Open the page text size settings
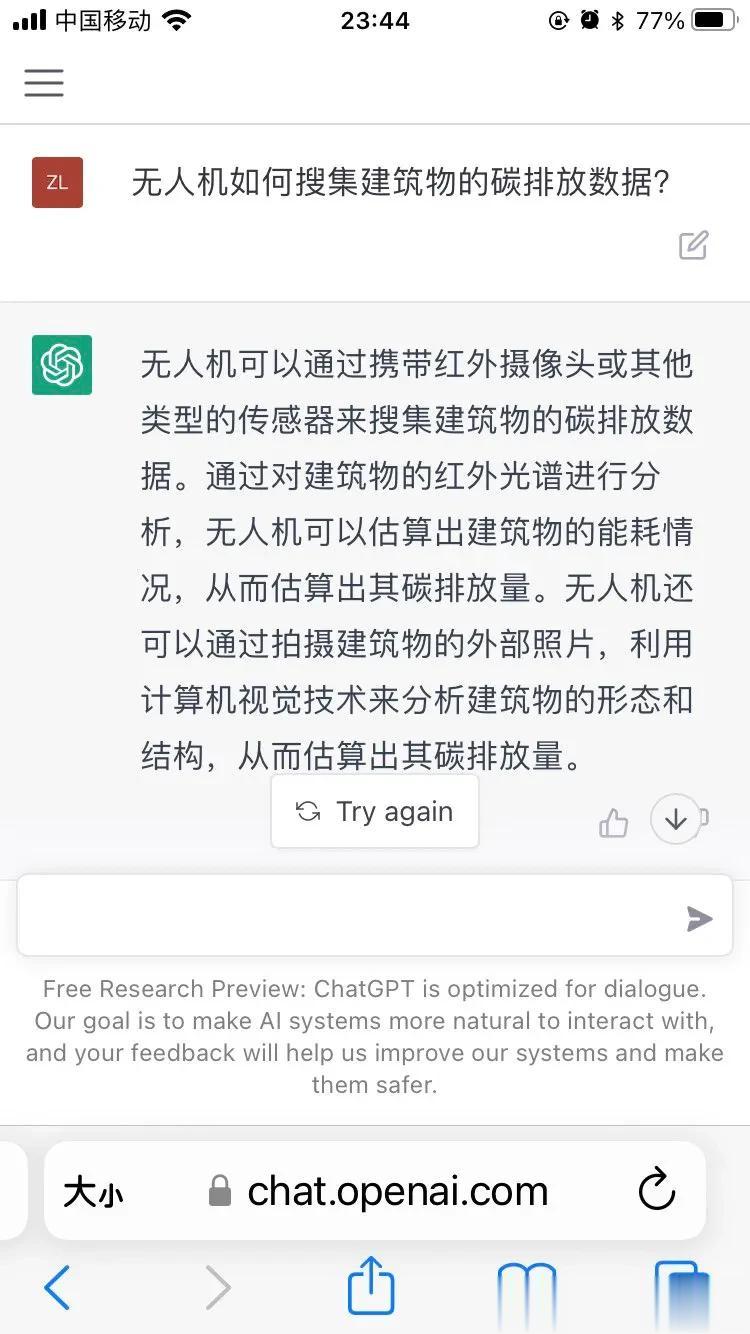Image resolution: width=750 pixels, height=1334 pixels. (93, 1192)
